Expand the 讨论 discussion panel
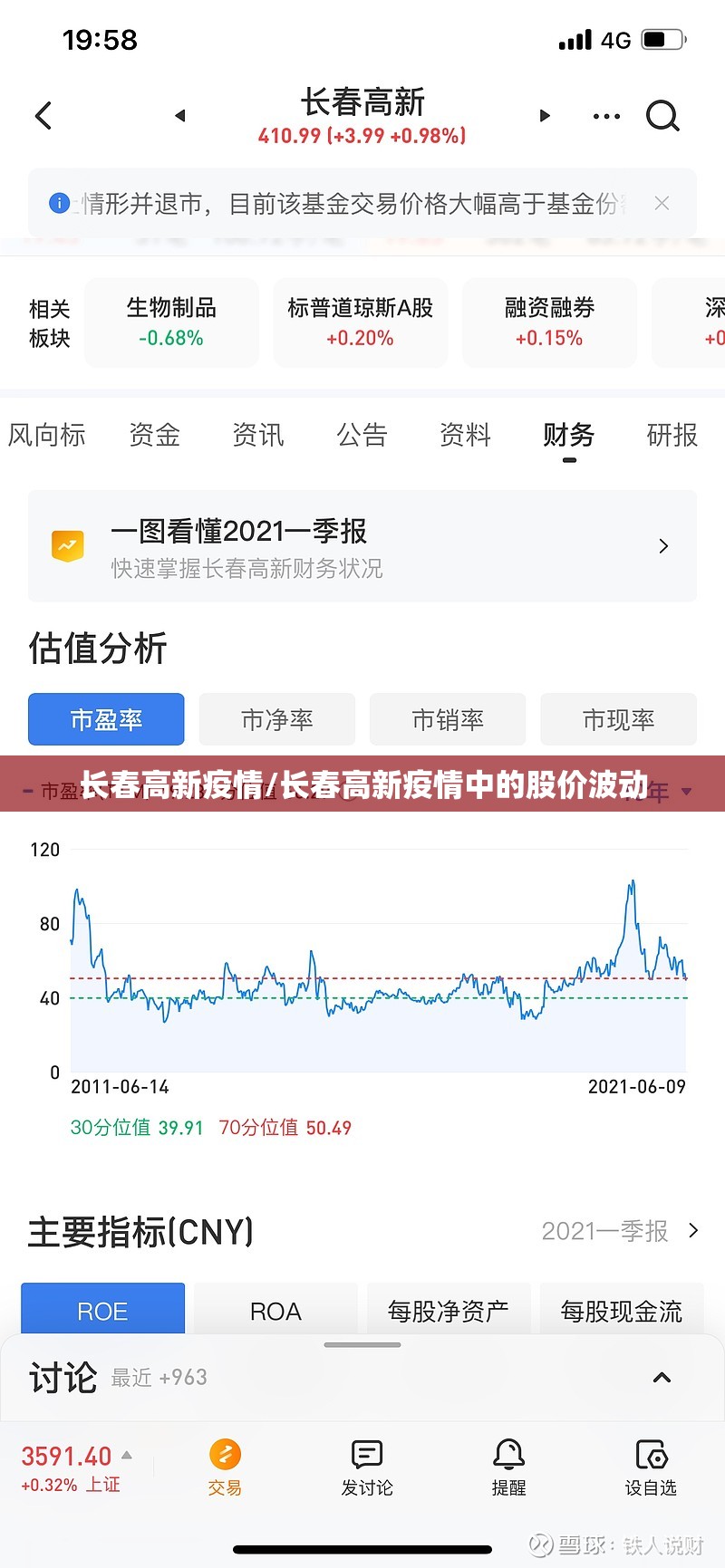Screen dimensions: 725x1568 point(662,1378)
